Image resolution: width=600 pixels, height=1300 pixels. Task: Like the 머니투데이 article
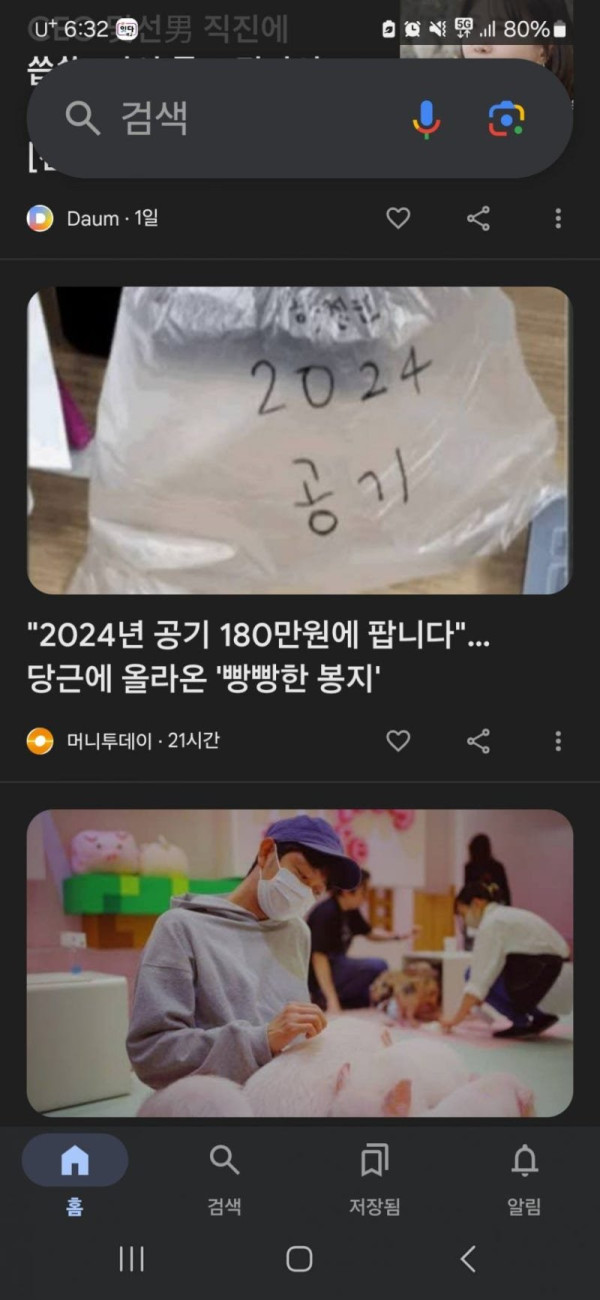click(398, 741)
